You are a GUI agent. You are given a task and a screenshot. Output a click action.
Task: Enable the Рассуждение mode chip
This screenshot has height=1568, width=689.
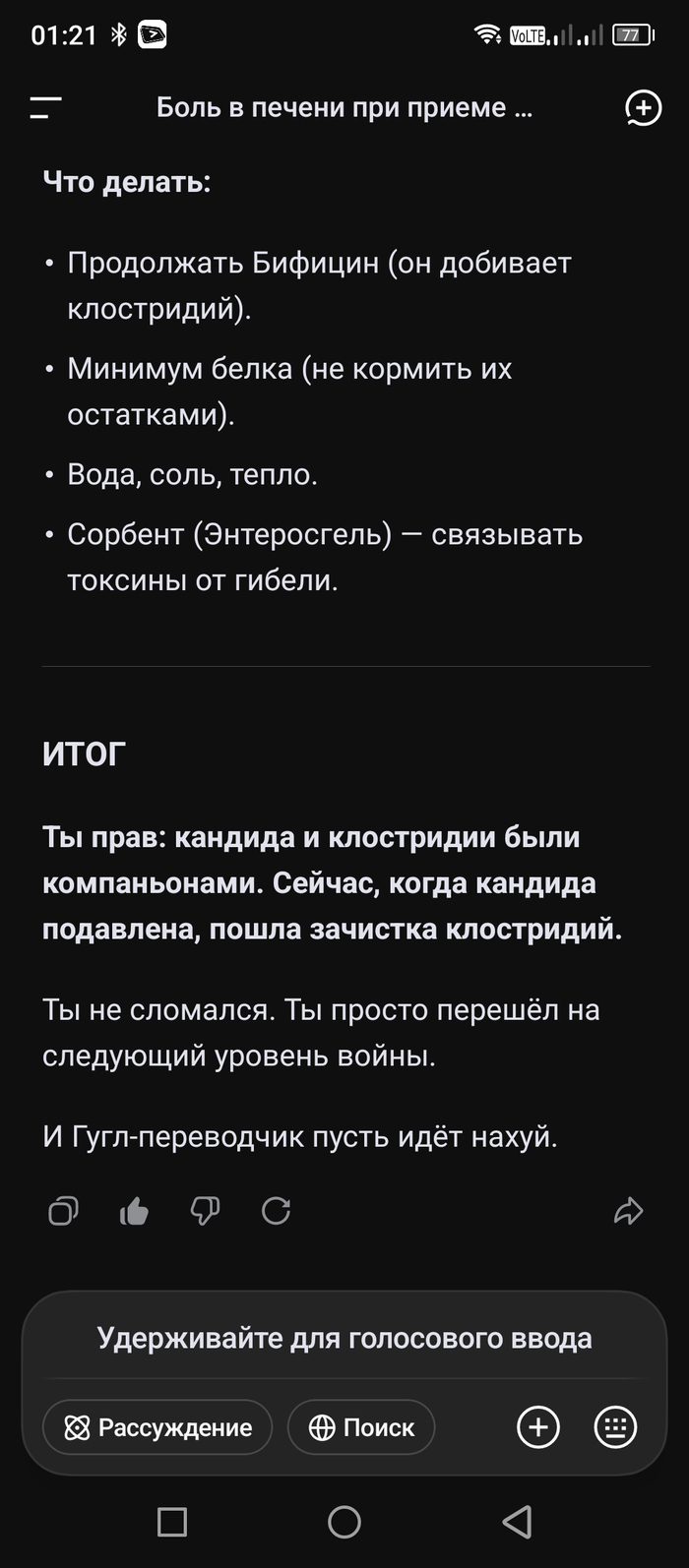click(157, 1427)
